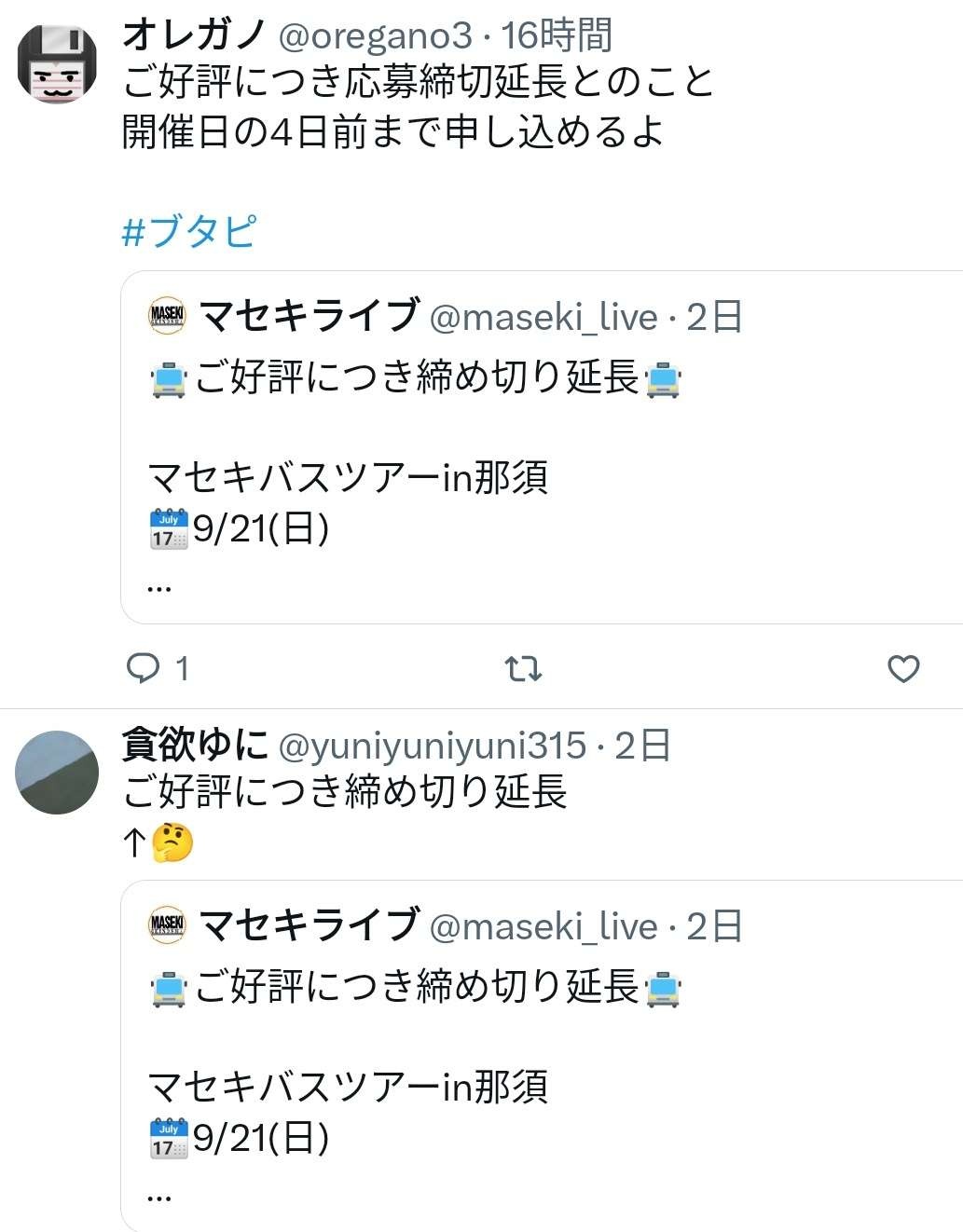Image resolution: width=963 pixels, height=1232 pixels.
Task: Open 貪欲ゆに's profile avatar
Action: [x=57, y=773]
